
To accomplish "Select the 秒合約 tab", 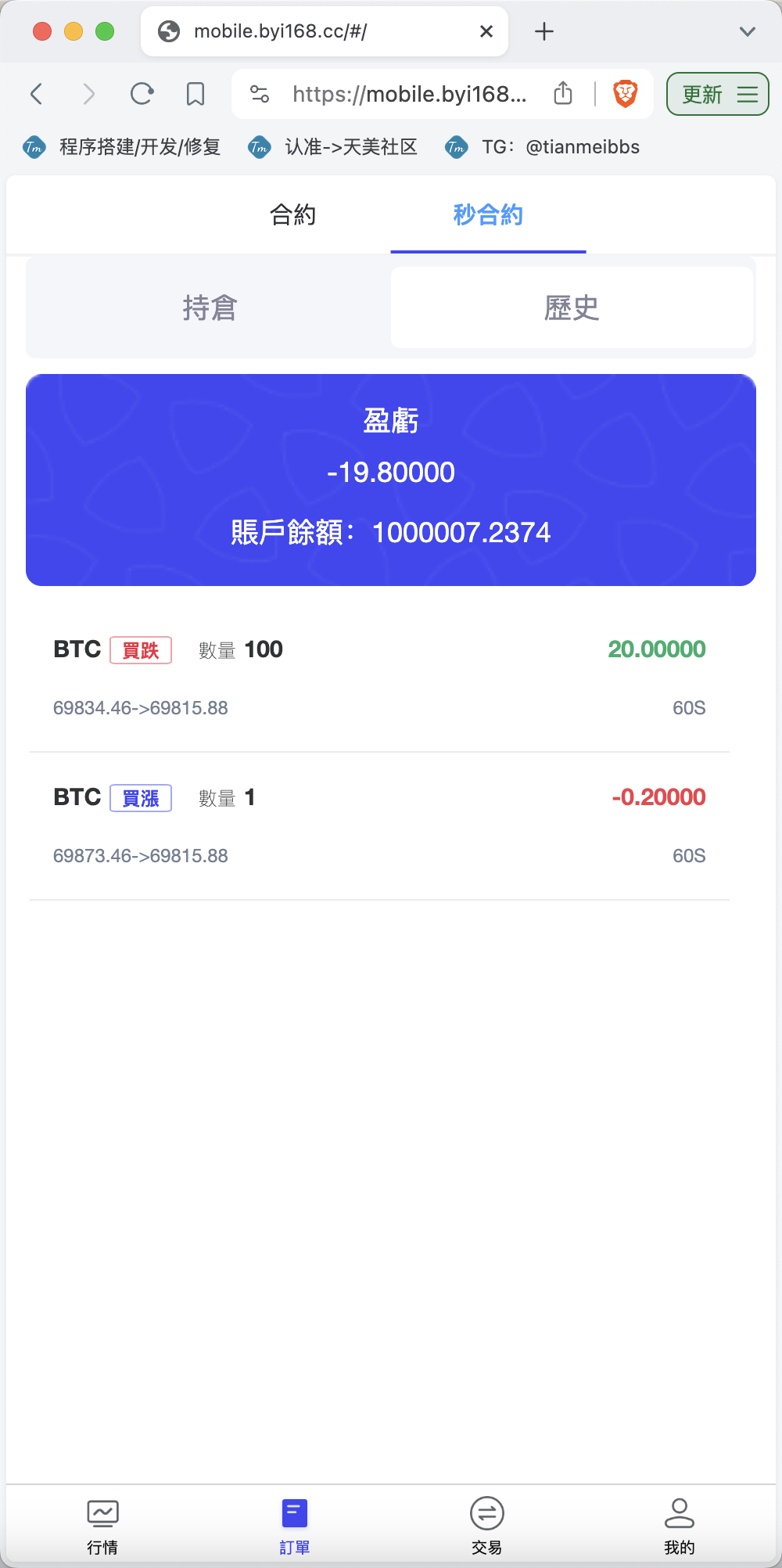I will 488,214.
